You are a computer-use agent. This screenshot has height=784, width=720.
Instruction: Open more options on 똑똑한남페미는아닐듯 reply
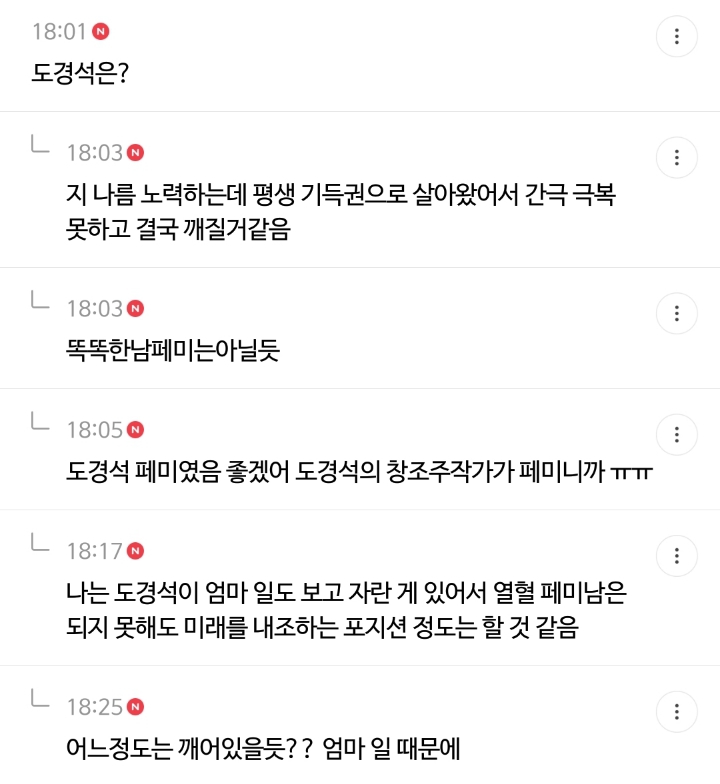(676, 313)
